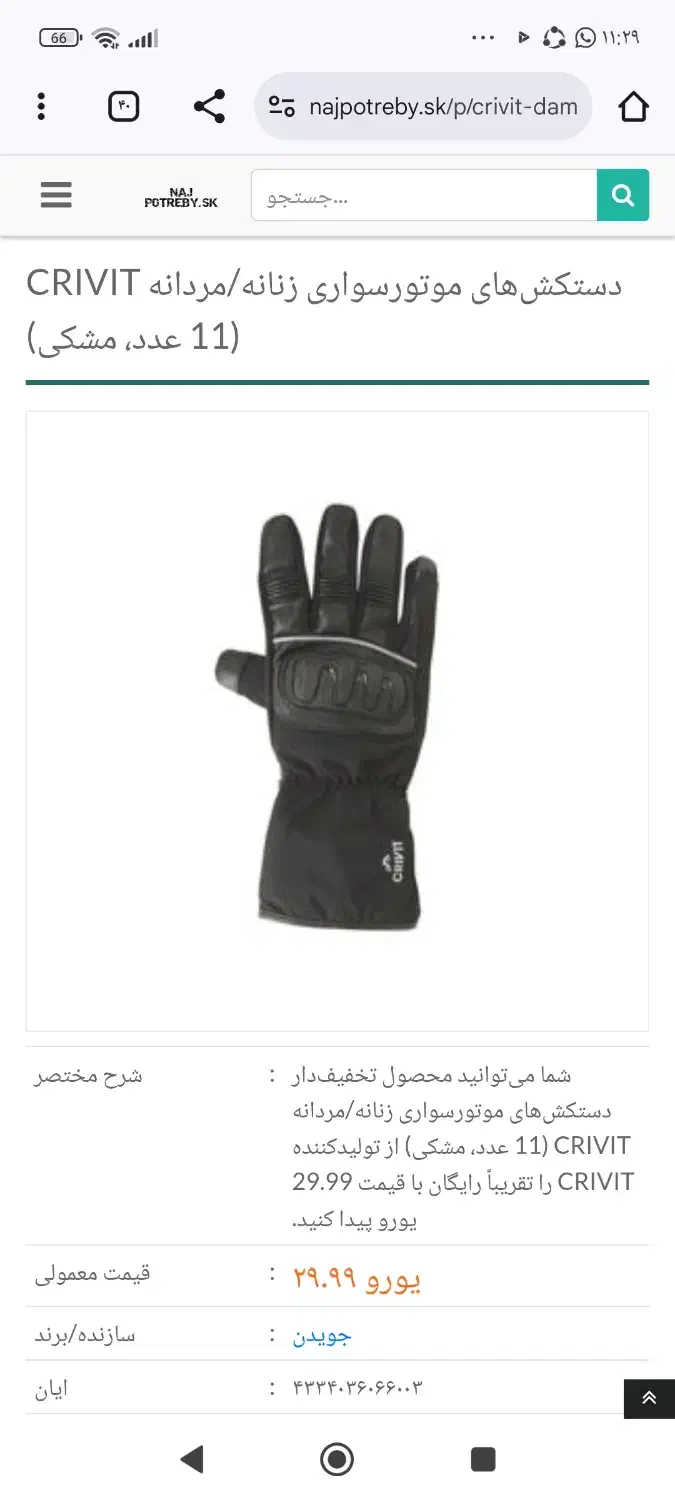Go to the browser home page

[x=634, y=106]
